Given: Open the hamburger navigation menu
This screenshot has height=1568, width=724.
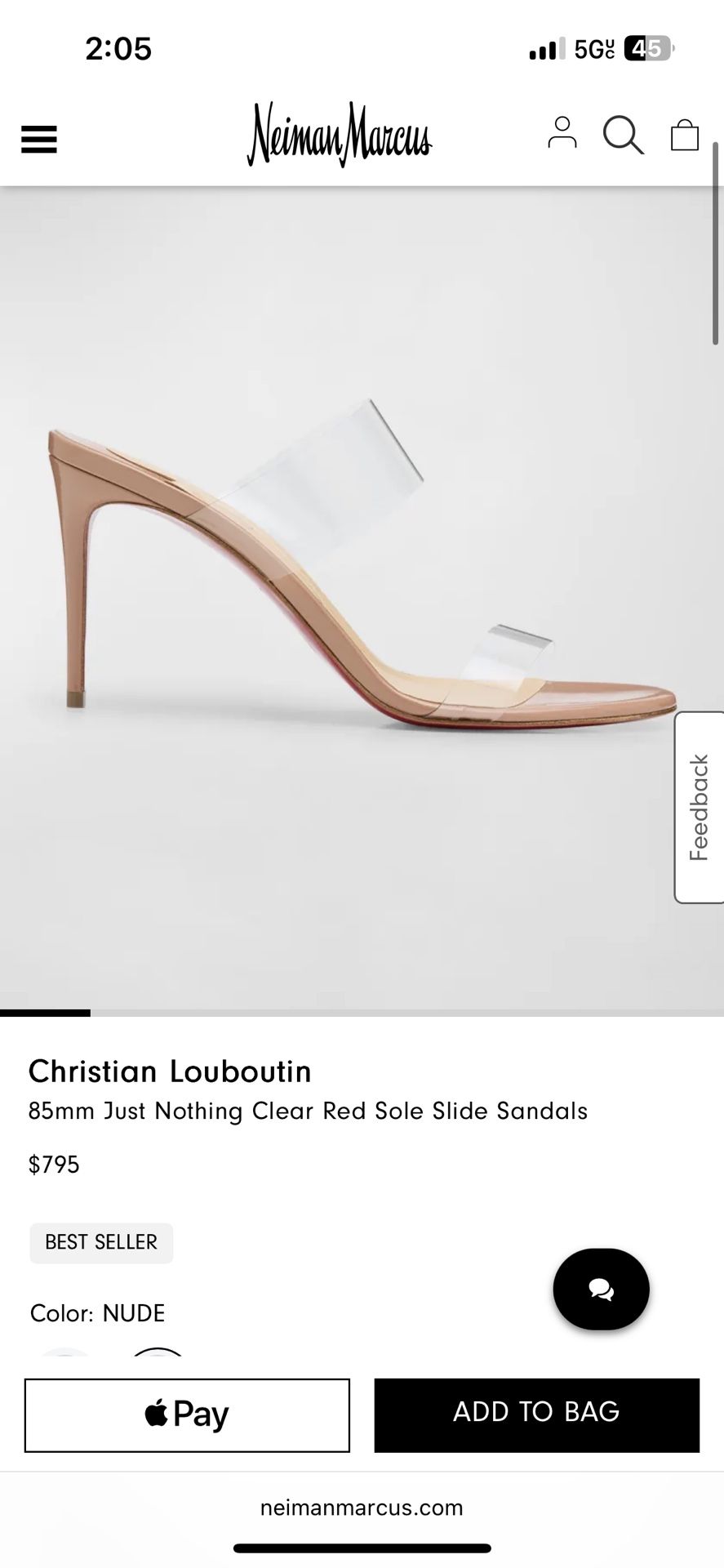Looking at the screenshot, I should pyautogui.click(x=38, y=139).
